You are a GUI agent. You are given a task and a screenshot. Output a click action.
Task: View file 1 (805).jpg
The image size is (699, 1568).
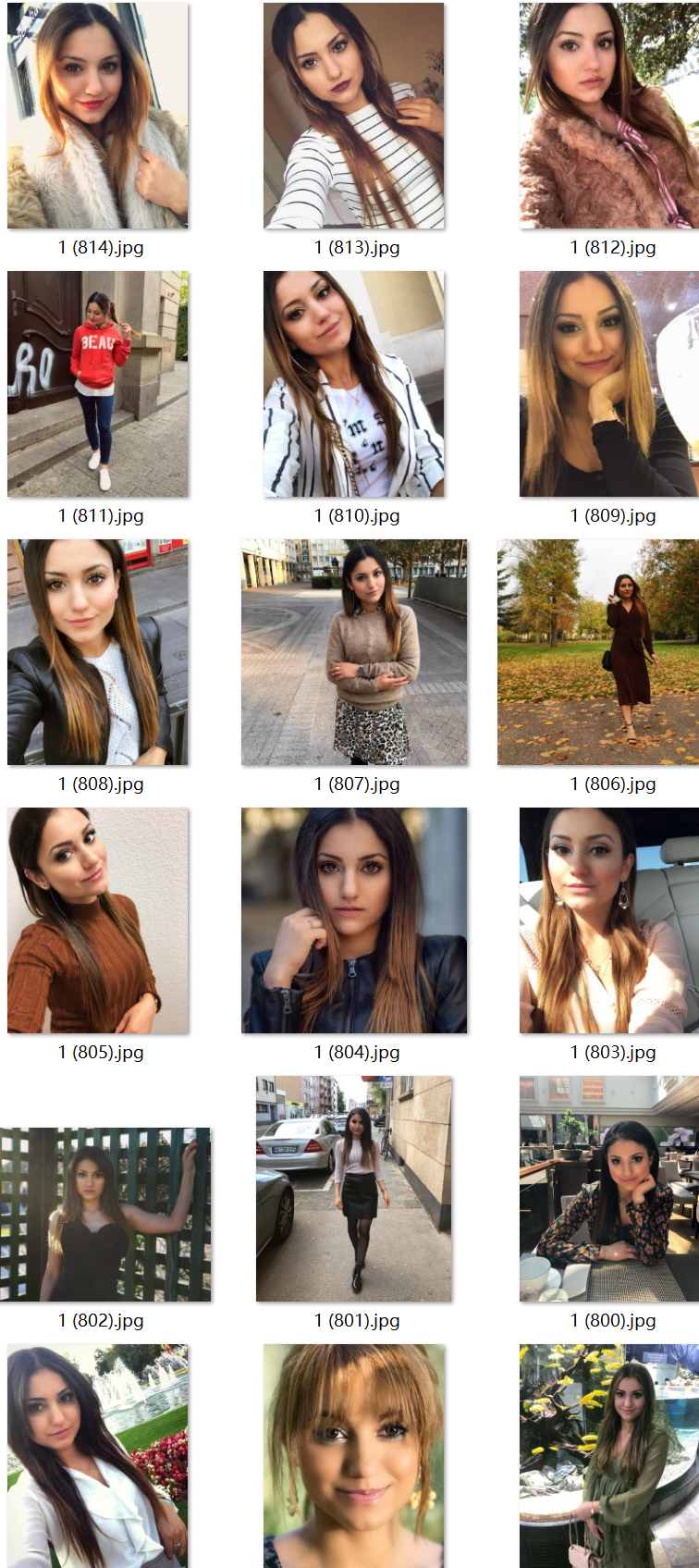[98, 920]
